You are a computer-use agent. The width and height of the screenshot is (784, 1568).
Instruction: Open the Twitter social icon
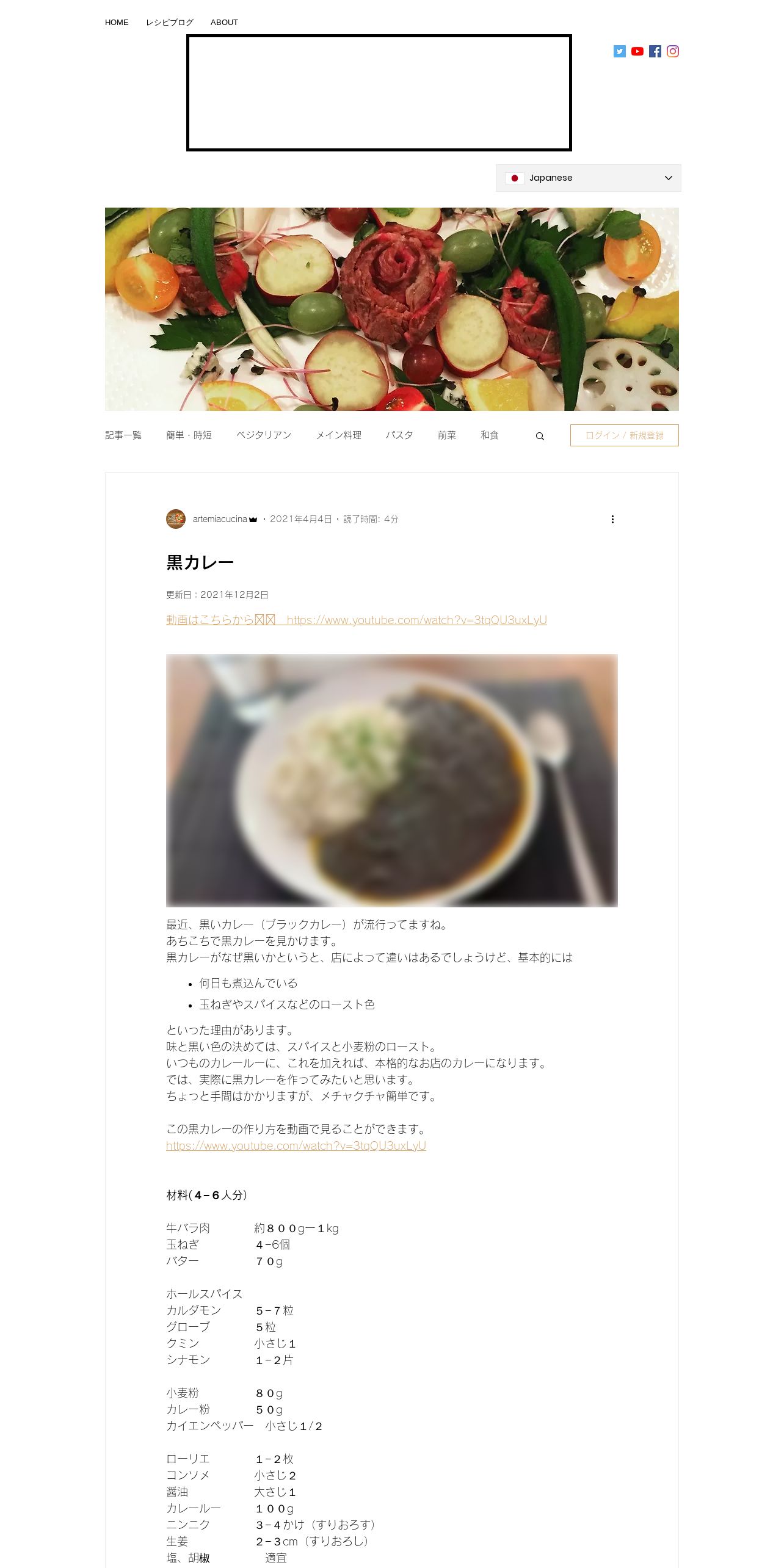(620, 51)
